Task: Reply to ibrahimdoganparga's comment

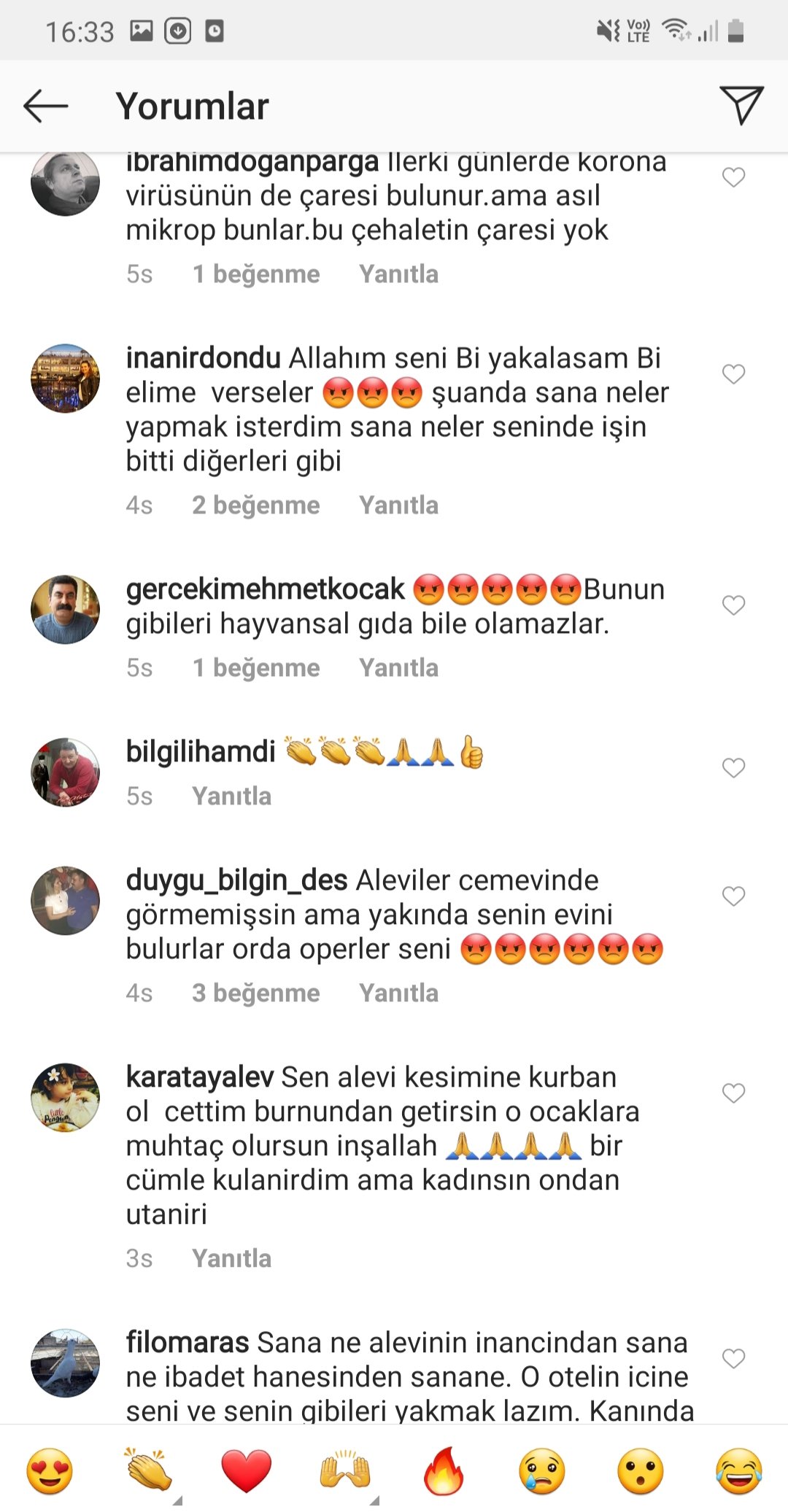Action: pyautogui.click(x=398, y=274)
